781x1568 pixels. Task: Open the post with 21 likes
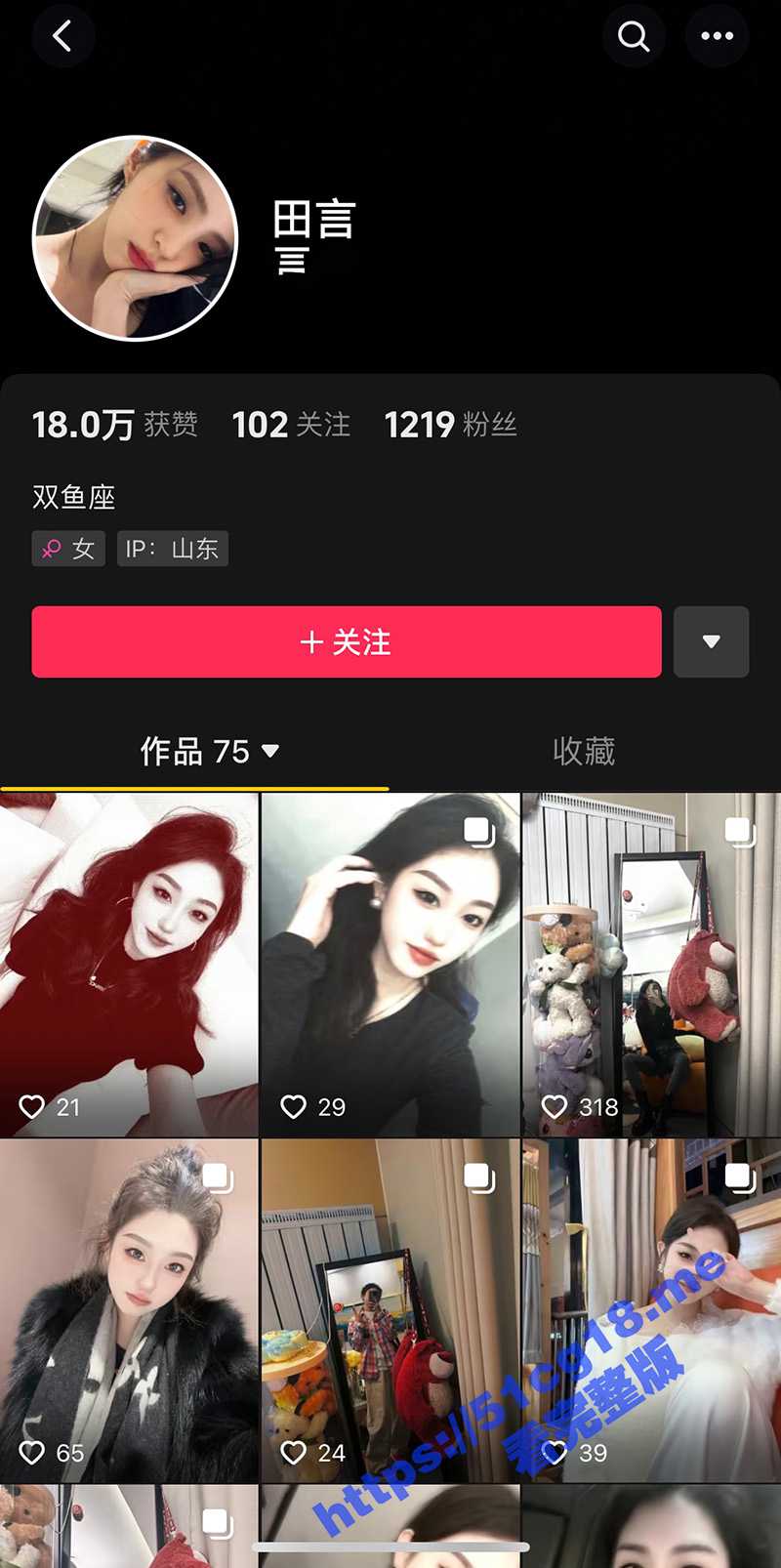[129, 965]
